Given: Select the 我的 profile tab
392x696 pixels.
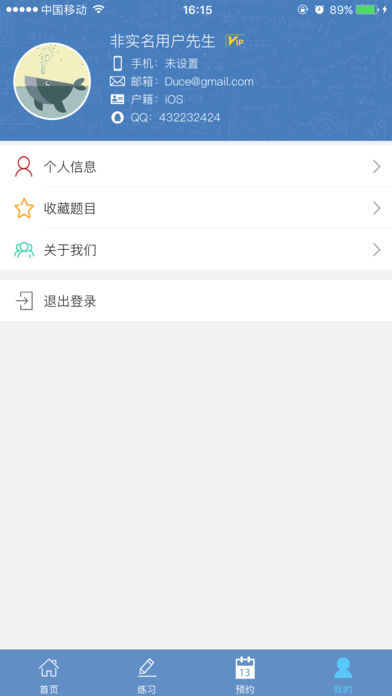Looking at the screenshot, I should click(x=343, y=674).
